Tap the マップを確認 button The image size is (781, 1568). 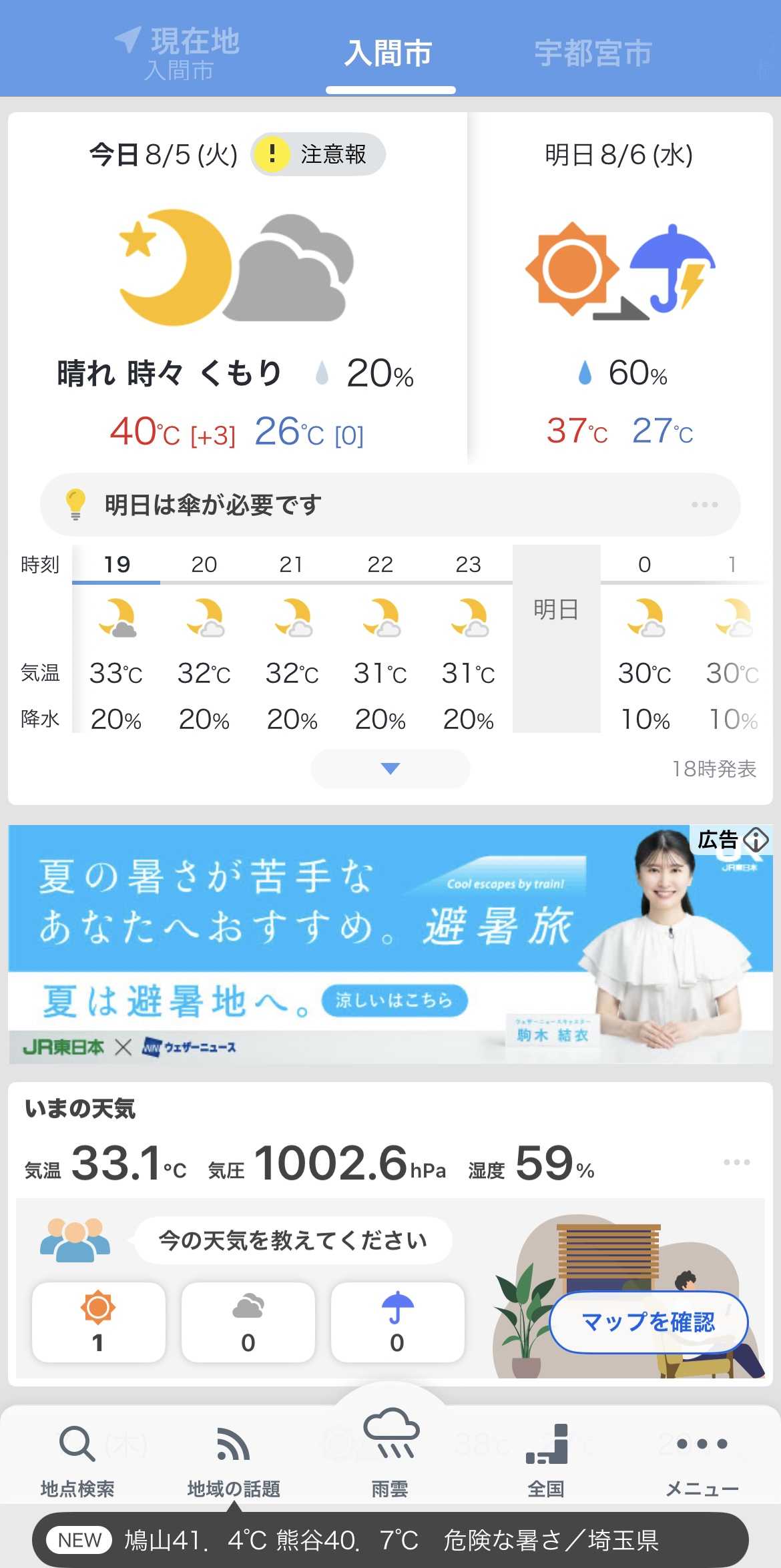648,1322
